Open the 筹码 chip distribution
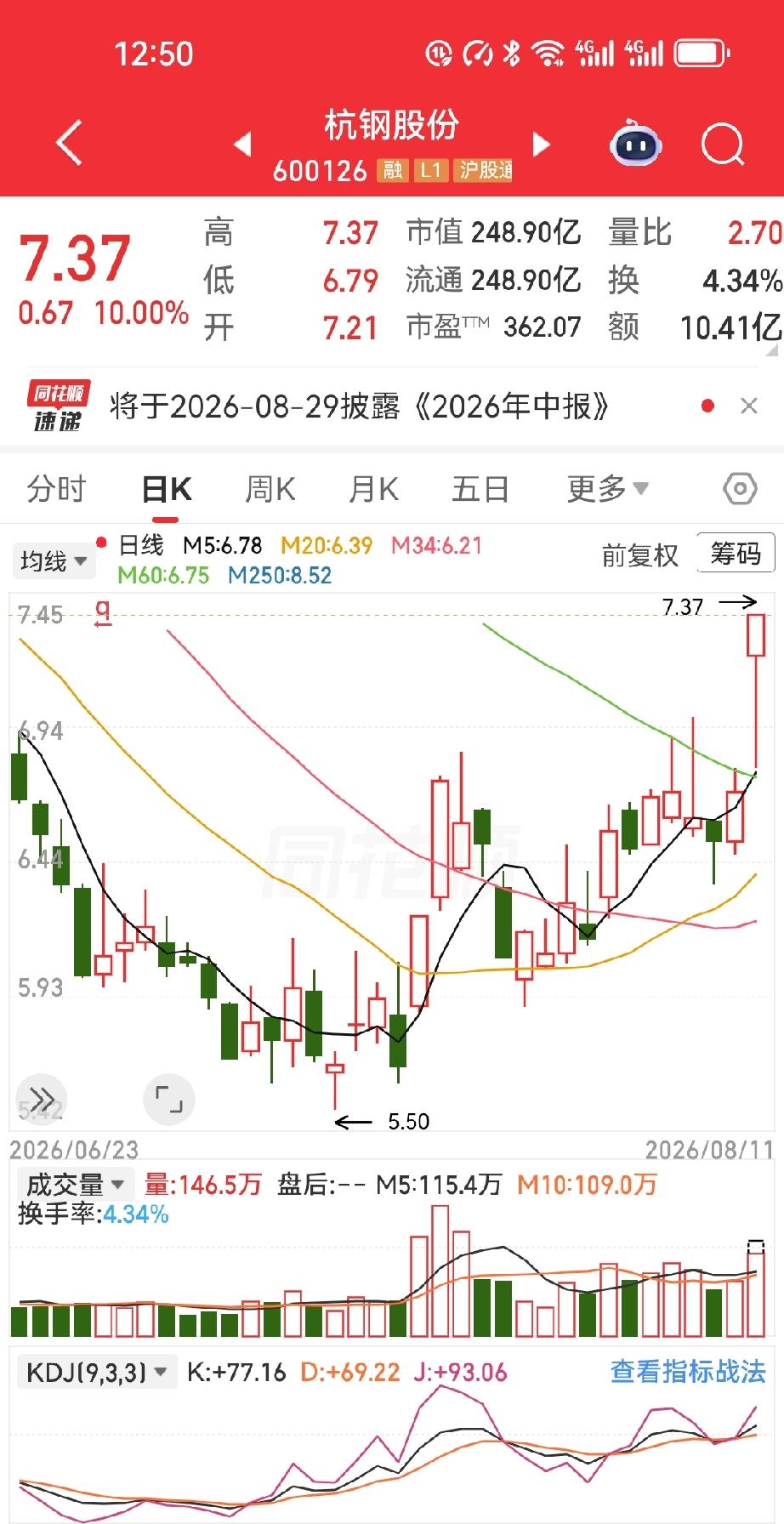The height and width of the screenshot is (1524, 784). (736, 554)
